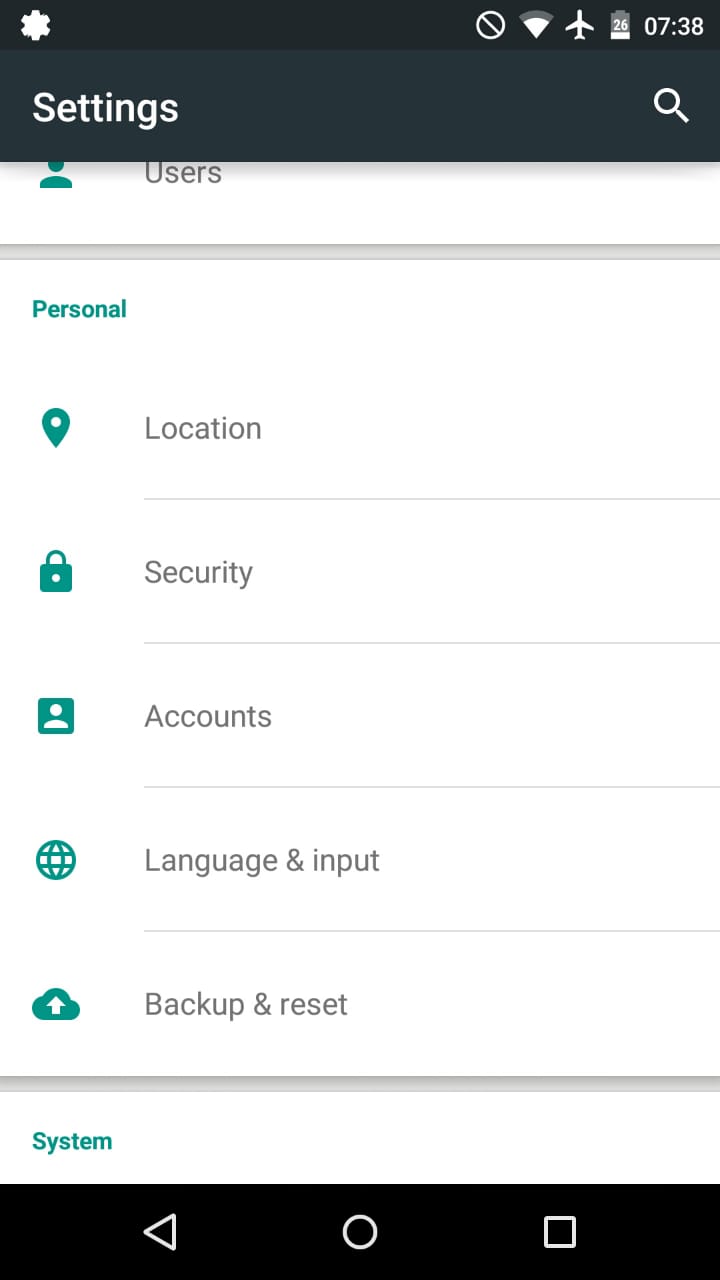This screenshot has height=1280, width=720.
Task: Tap the notification icon at top left
Action: 36,25
